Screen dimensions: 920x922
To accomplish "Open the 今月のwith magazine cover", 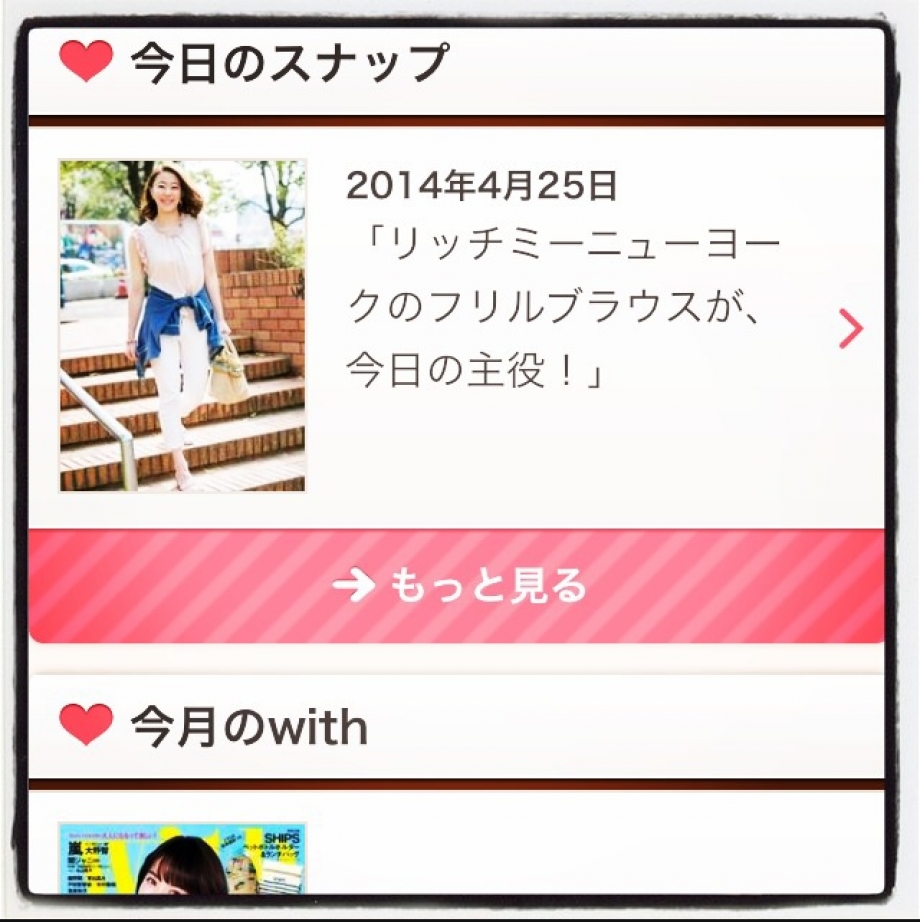I will 182,858.
